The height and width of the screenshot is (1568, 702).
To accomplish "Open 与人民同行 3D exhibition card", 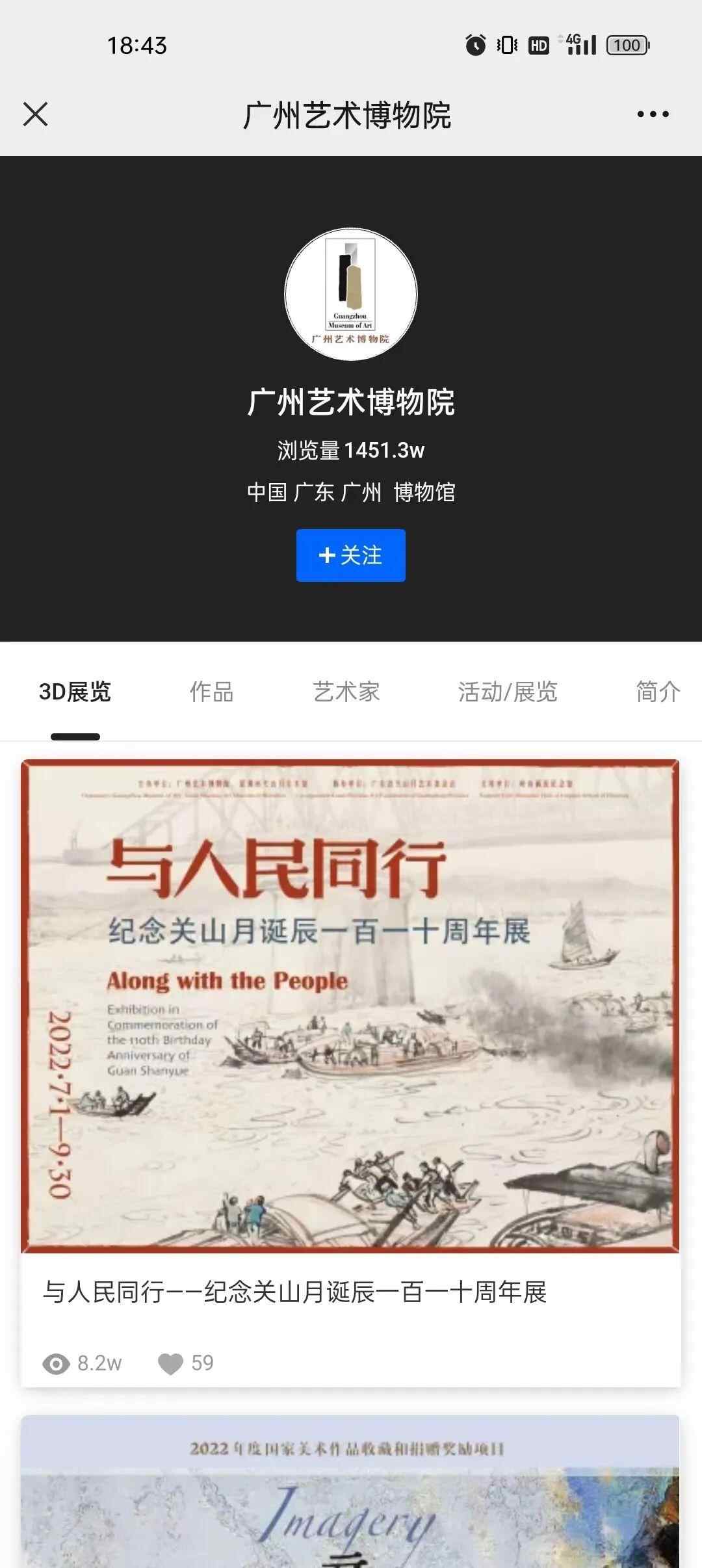I will pos(350,1006).
